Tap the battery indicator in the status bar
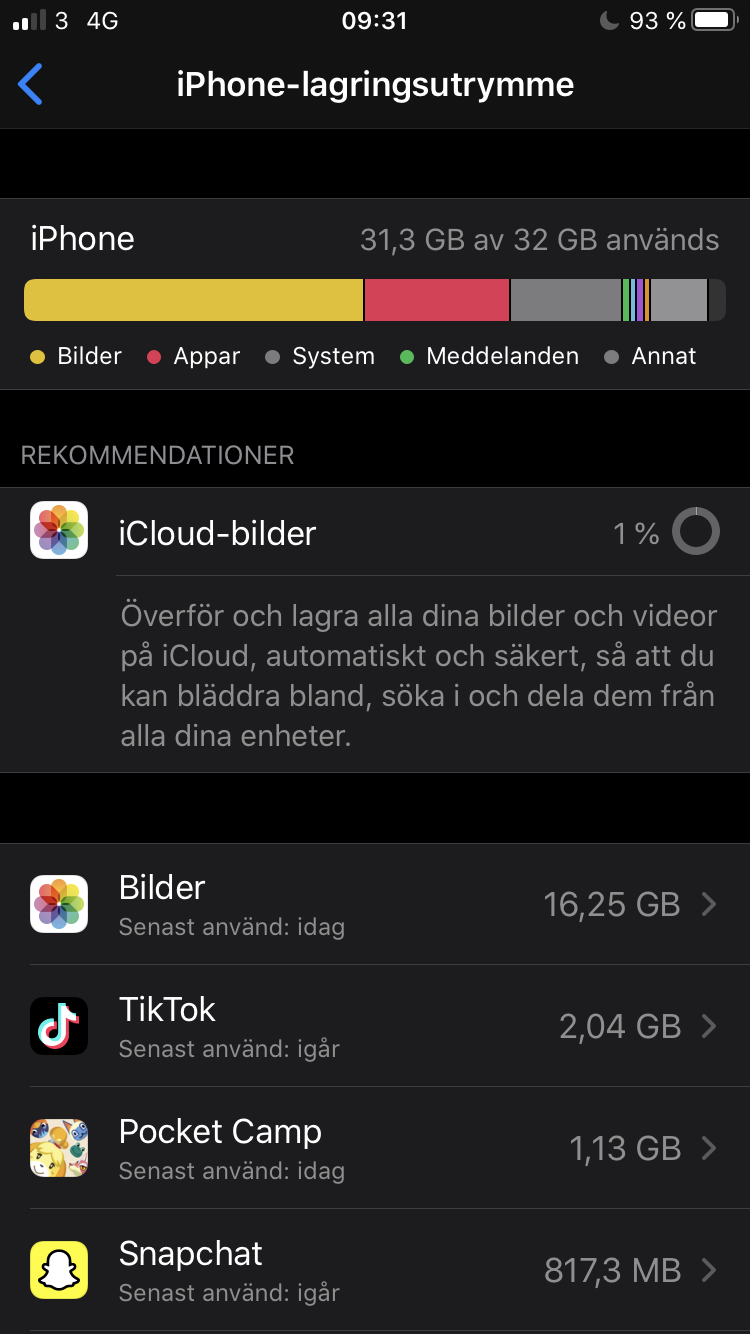750x1334 pixels. (715, 18)
